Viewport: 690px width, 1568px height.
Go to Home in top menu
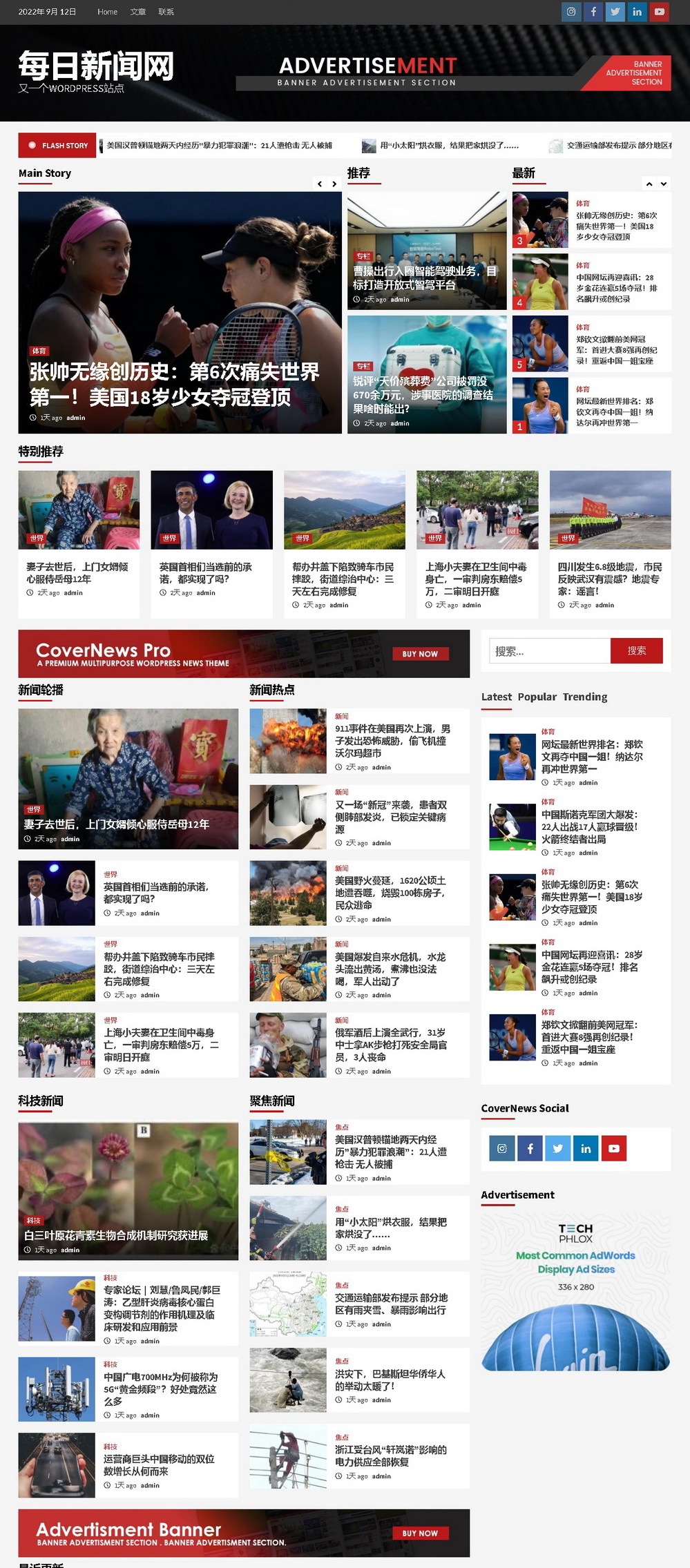tap(107, 12)
